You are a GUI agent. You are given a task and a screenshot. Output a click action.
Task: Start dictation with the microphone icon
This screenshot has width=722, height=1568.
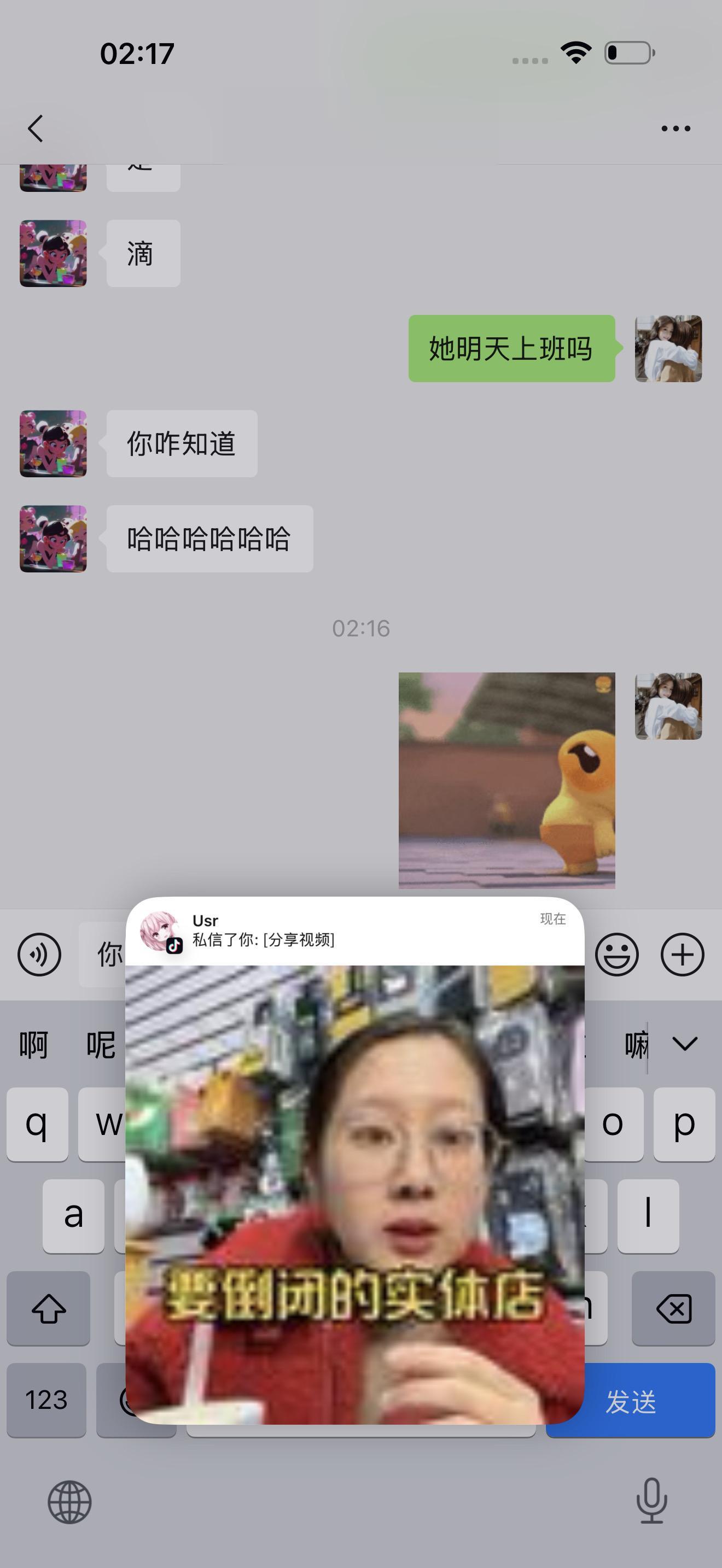(x=650, y=1502)
